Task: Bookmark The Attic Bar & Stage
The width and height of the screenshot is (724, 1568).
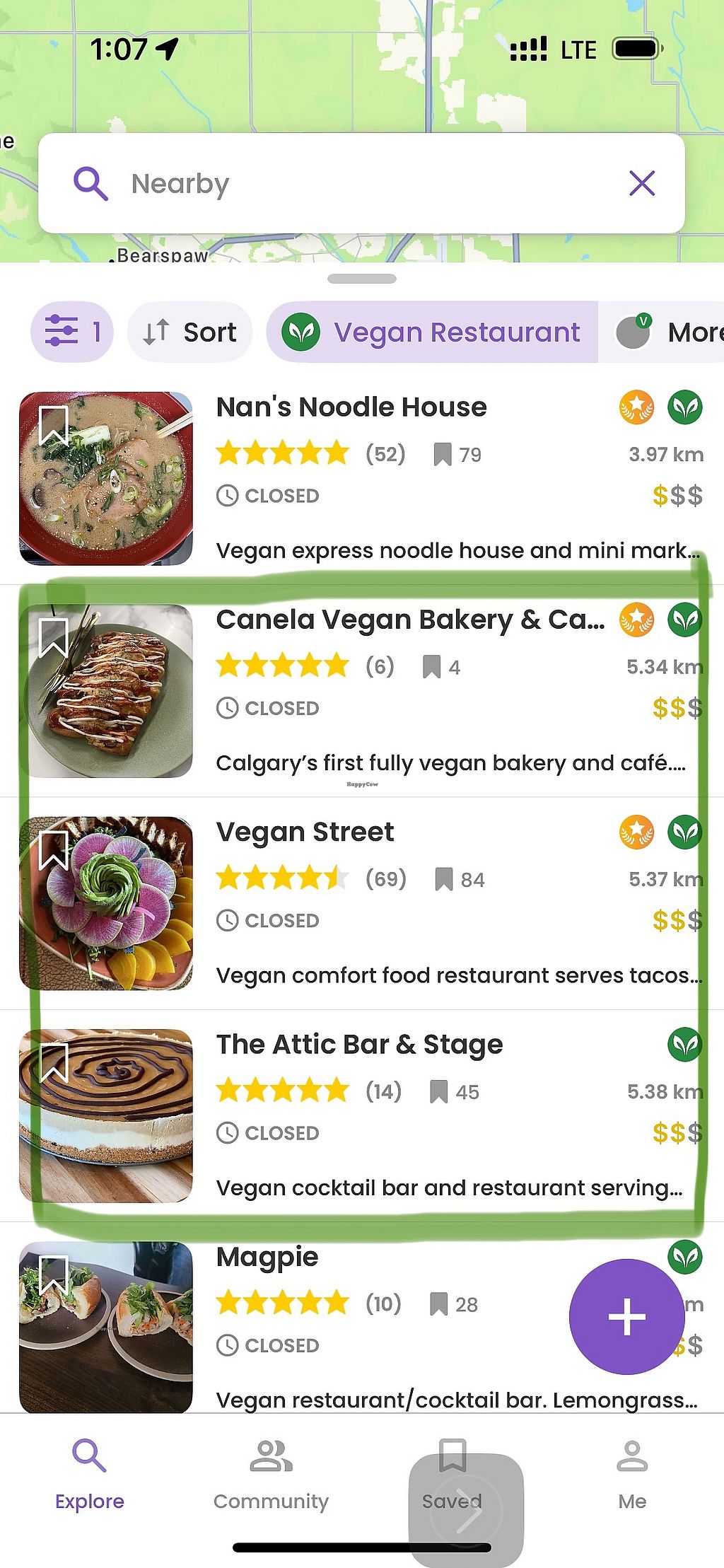Action: coord(53,1062)
